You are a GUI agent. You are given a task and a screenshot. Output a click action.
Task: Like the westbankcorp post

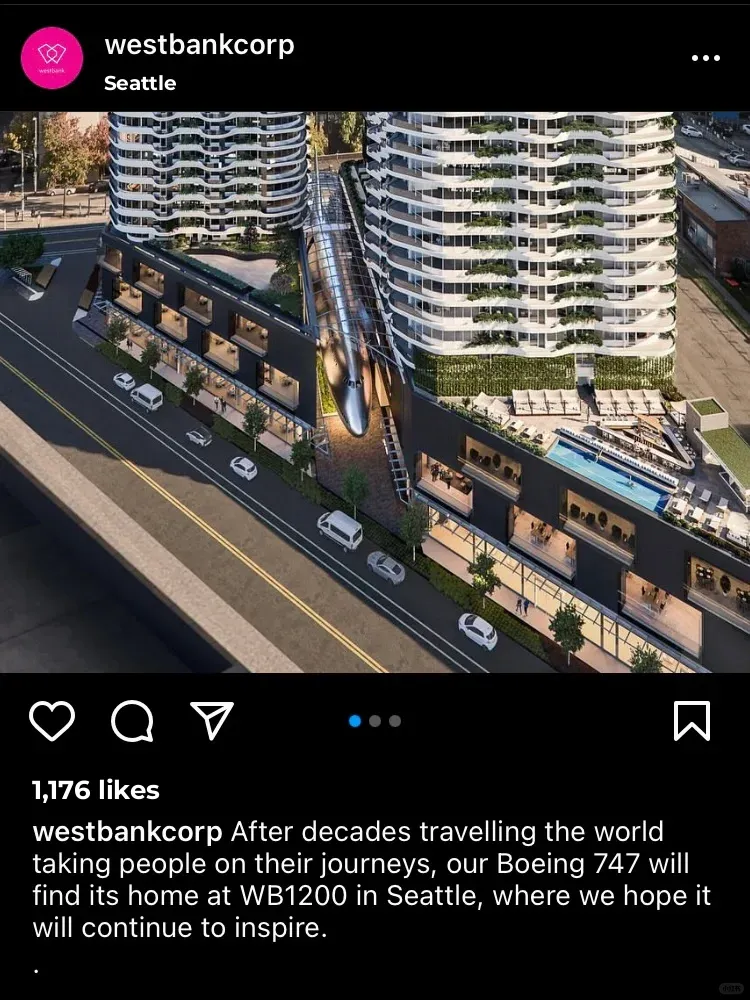(x=52, y=720)
